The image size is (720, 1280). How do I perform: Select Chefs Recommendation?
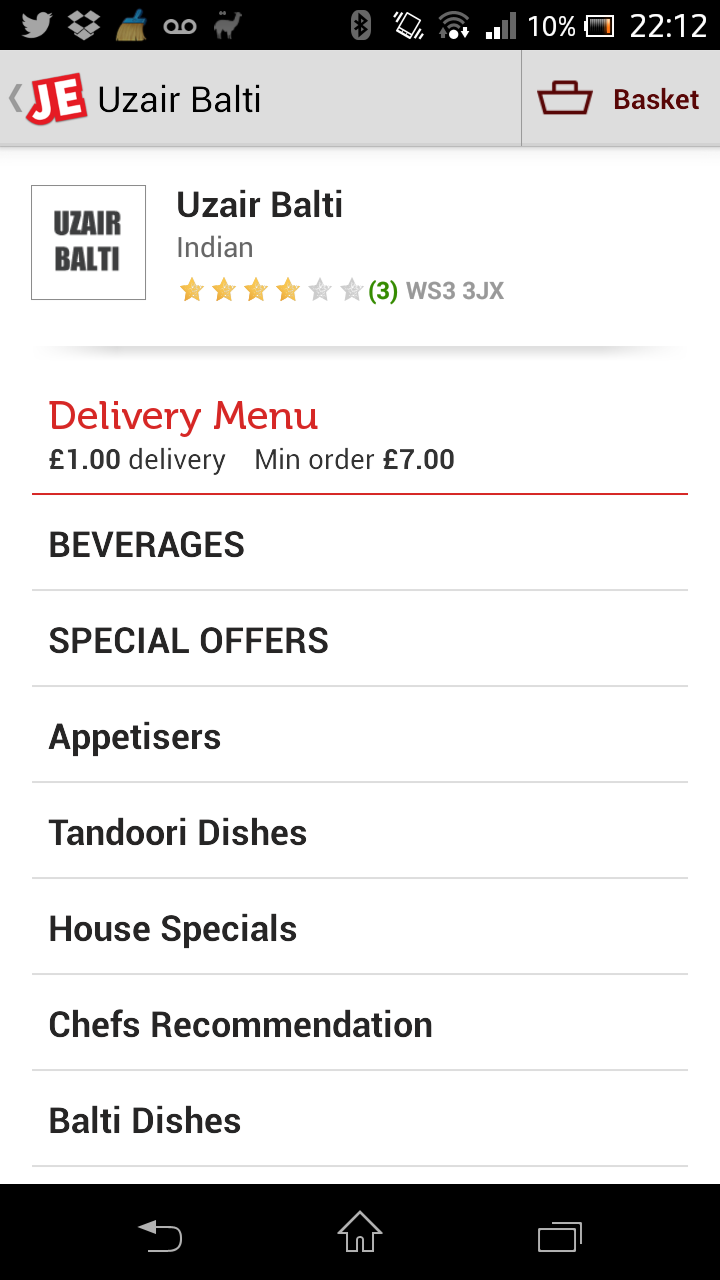[360, 1024]
